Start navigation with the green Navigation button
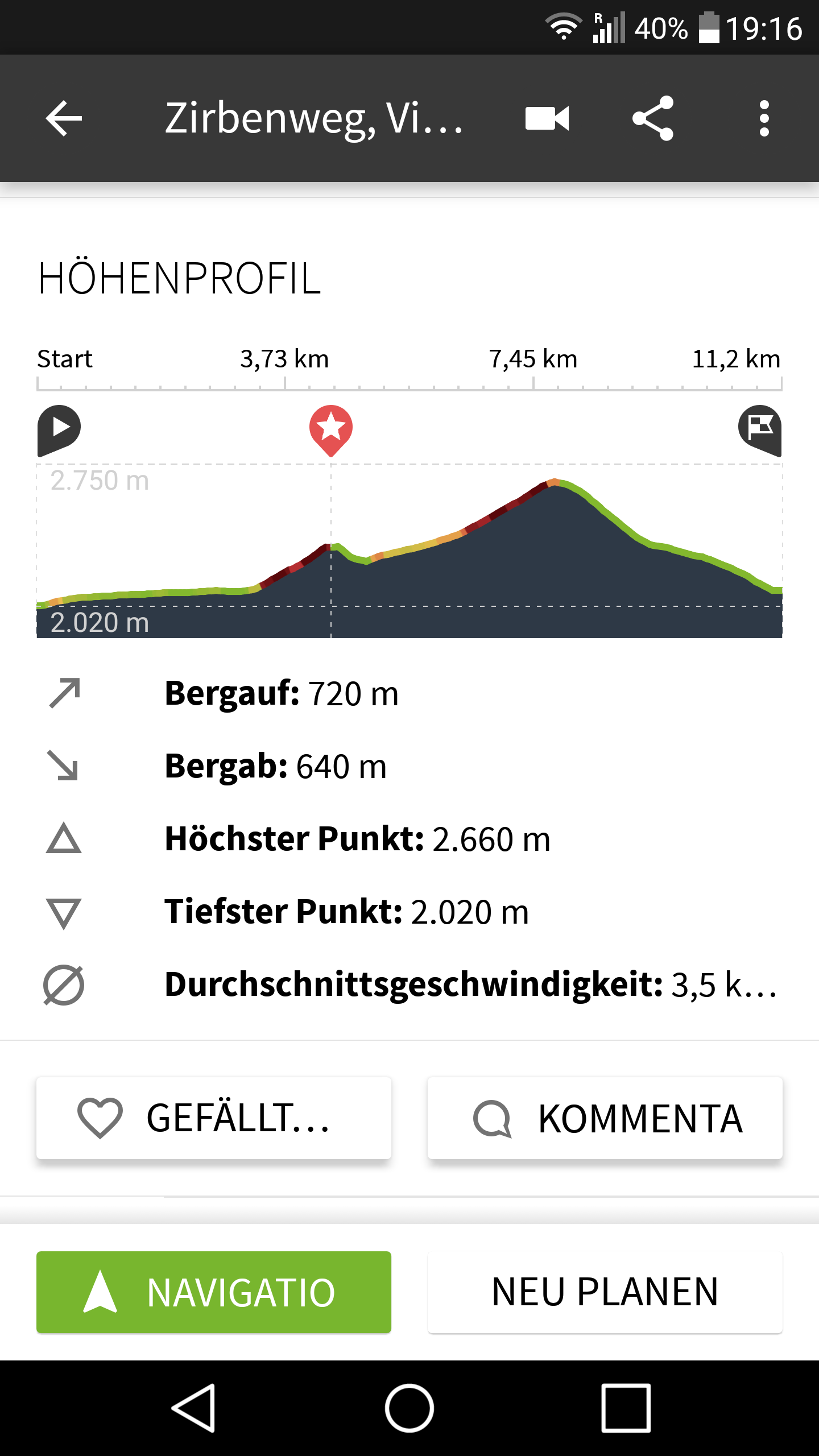This screenshot has width=819, height=1456. pos(214,1292)
